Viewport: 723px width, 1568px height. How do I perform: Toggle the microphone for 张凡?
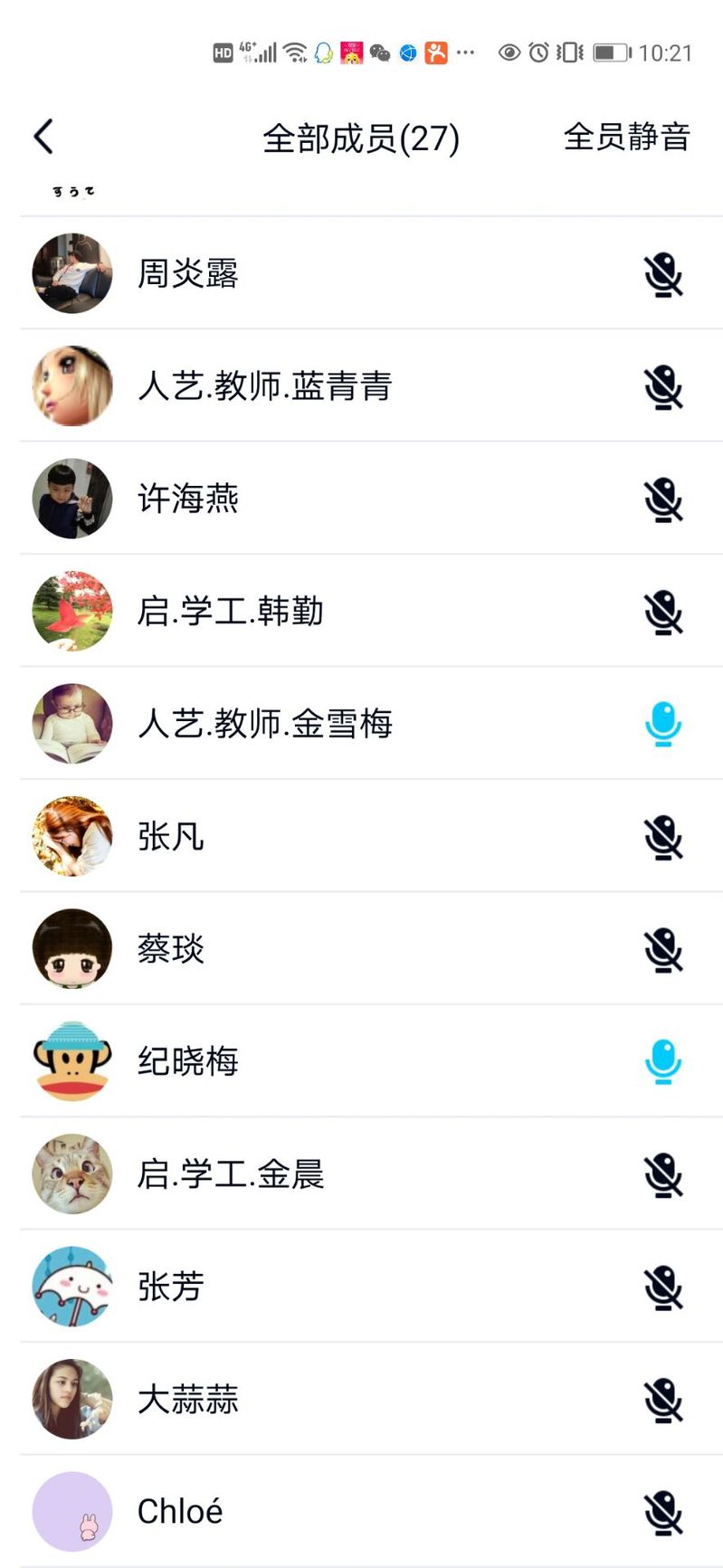click(662, 837)
